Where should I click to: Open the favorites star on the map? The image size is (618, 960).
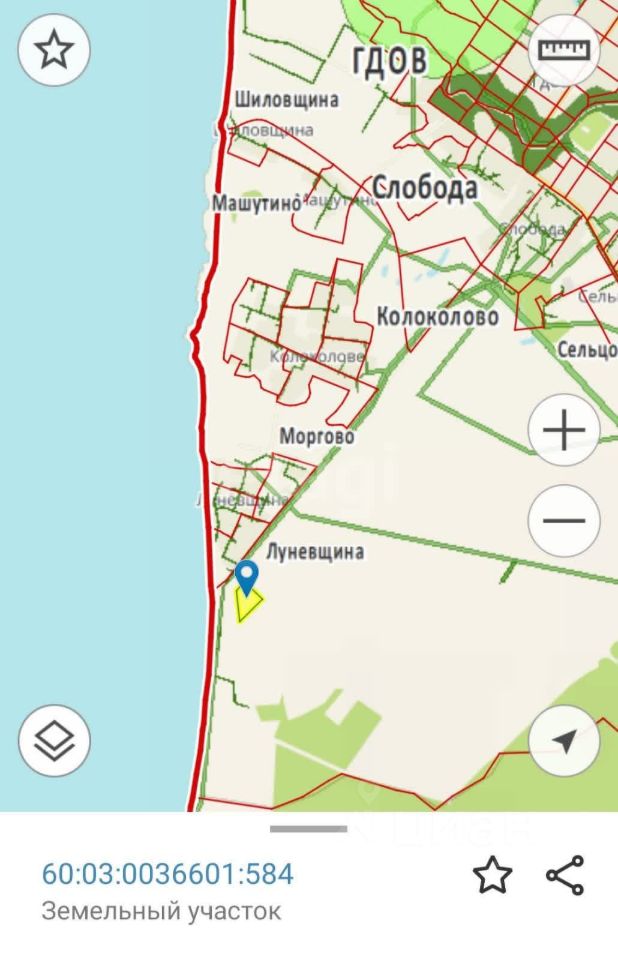54,49
